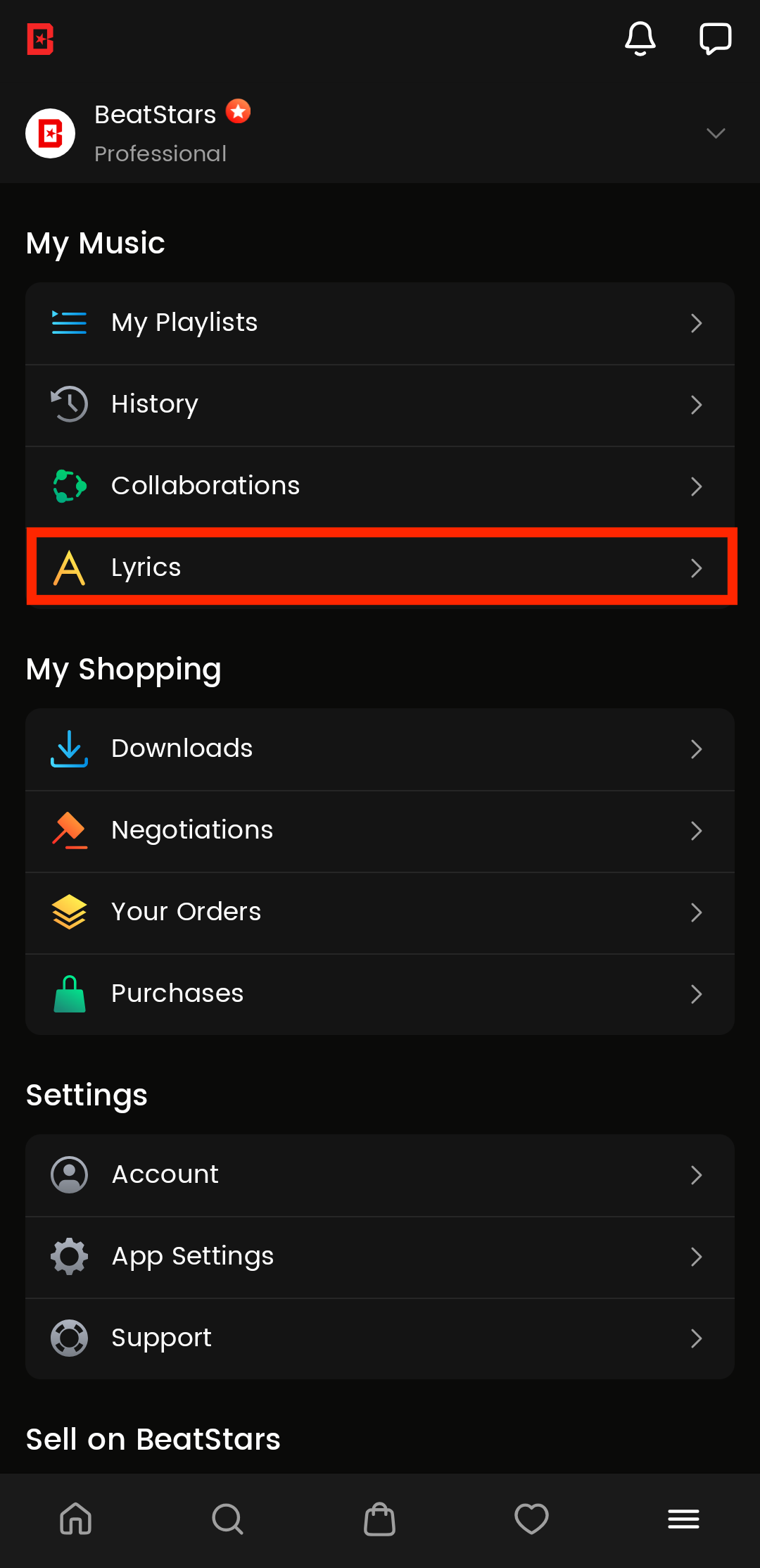Open Purchases

(380, 994)
